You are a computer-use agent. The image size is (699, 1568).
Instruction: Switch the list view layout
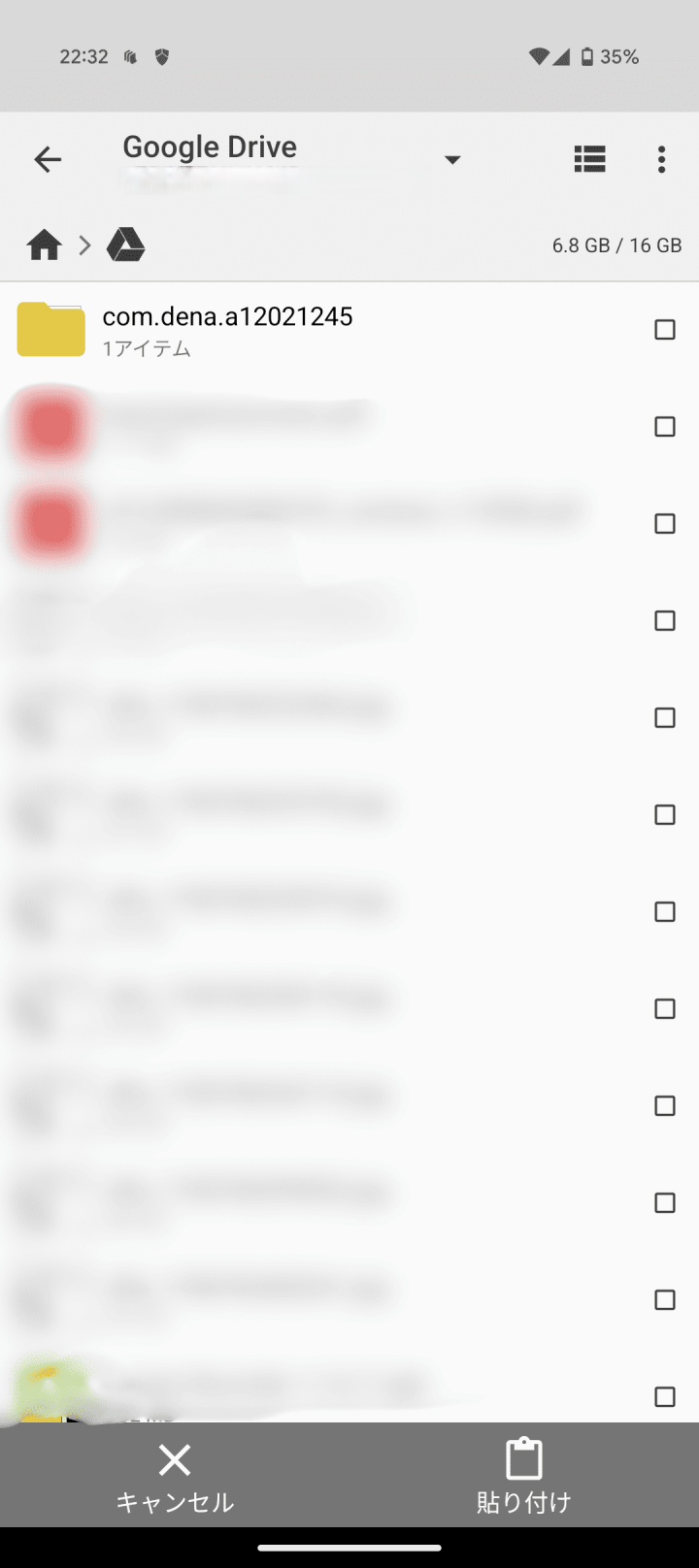(x=589, y=159)
